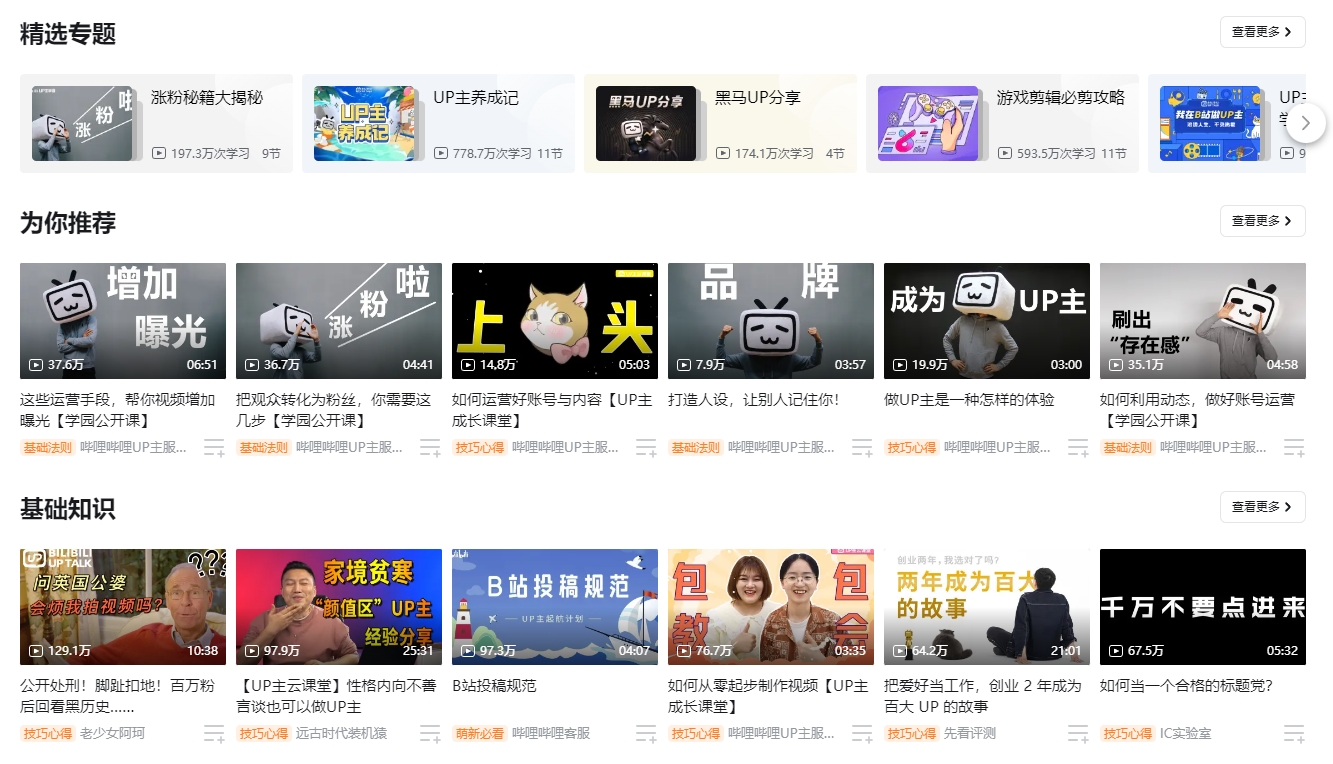This screenshot has width=1333, height=764.
Task: Play the 打造人设 brand video
Action: [771, 321]
